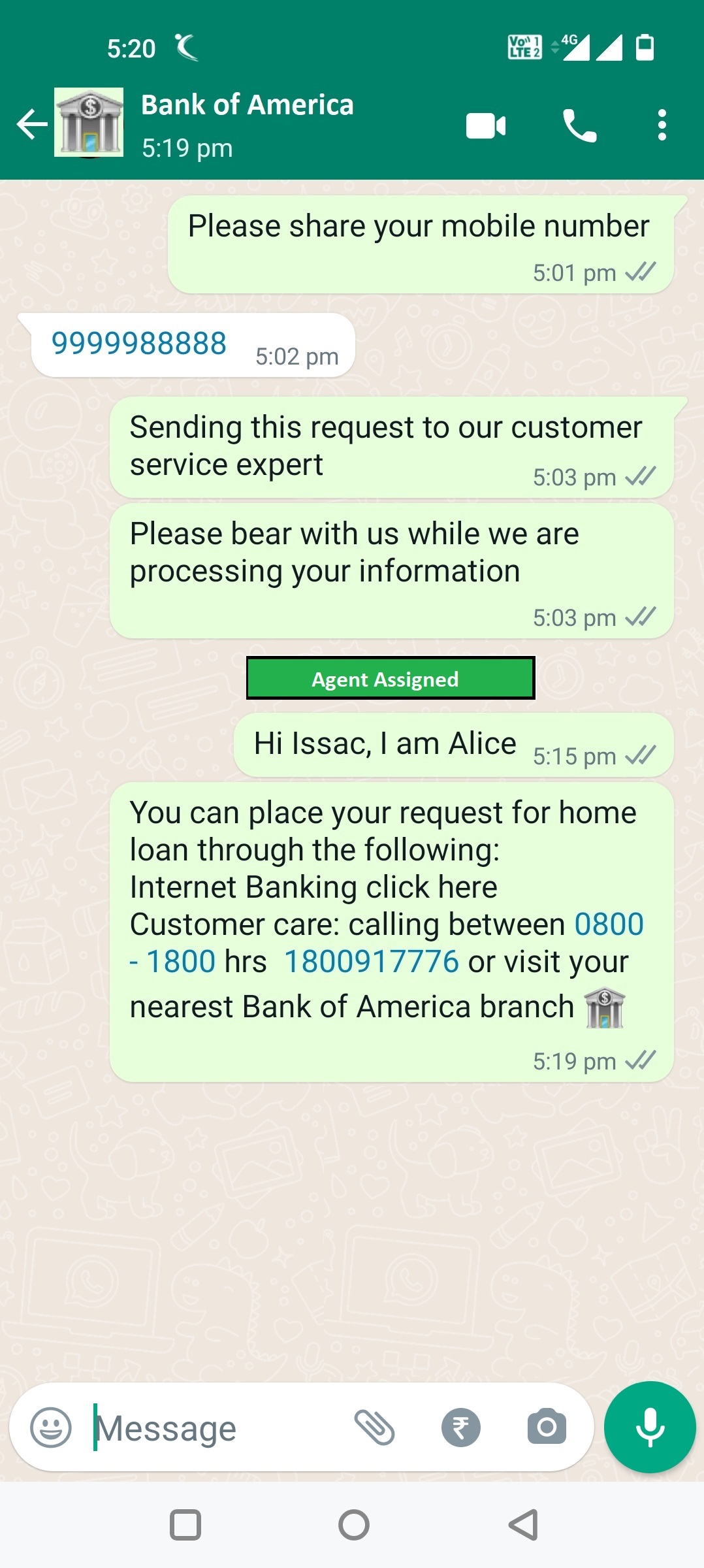The image size is (704, 1568).
Task: Open the camera from chat
Action: click(x=547, y=1427)
